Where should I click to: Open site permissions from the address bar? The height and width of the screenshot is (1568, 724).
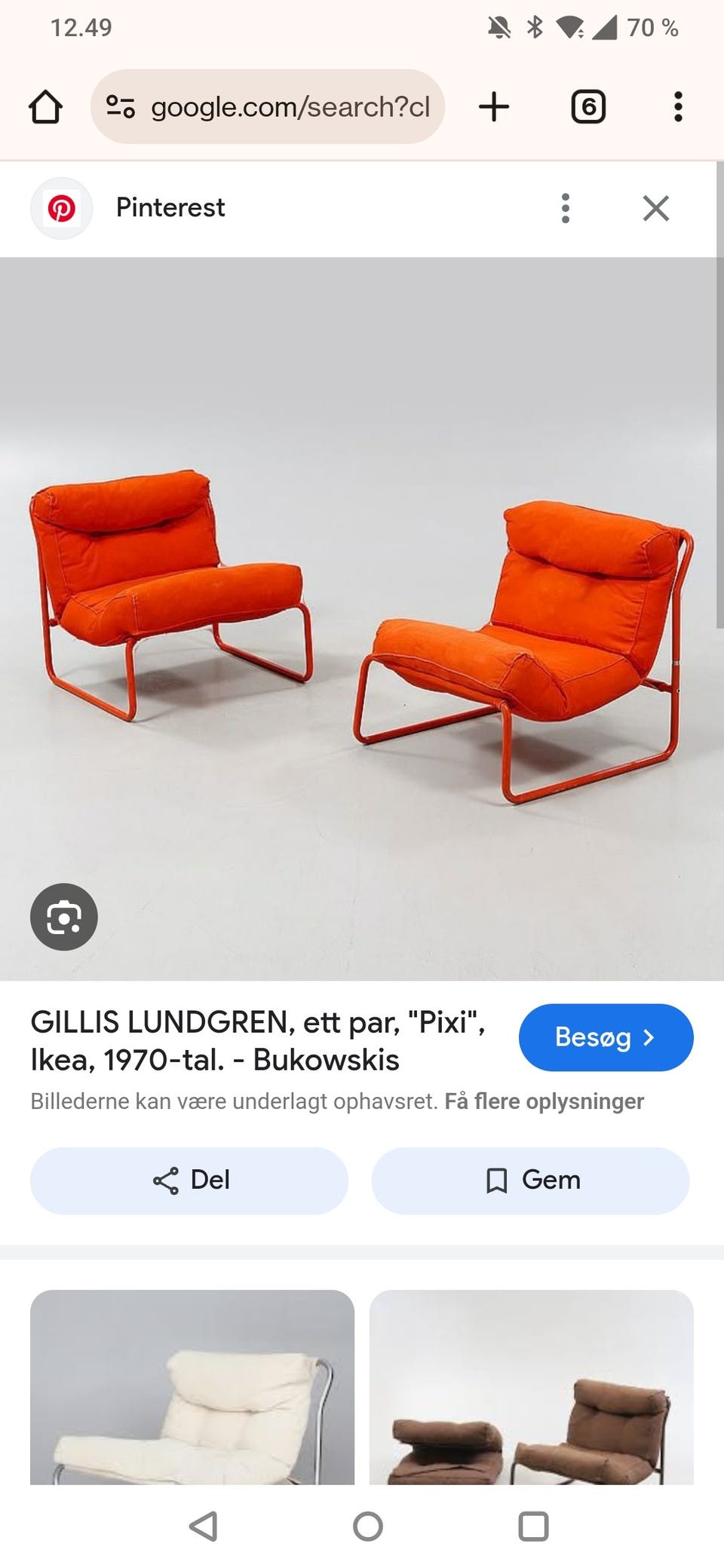tap(121, 106)
